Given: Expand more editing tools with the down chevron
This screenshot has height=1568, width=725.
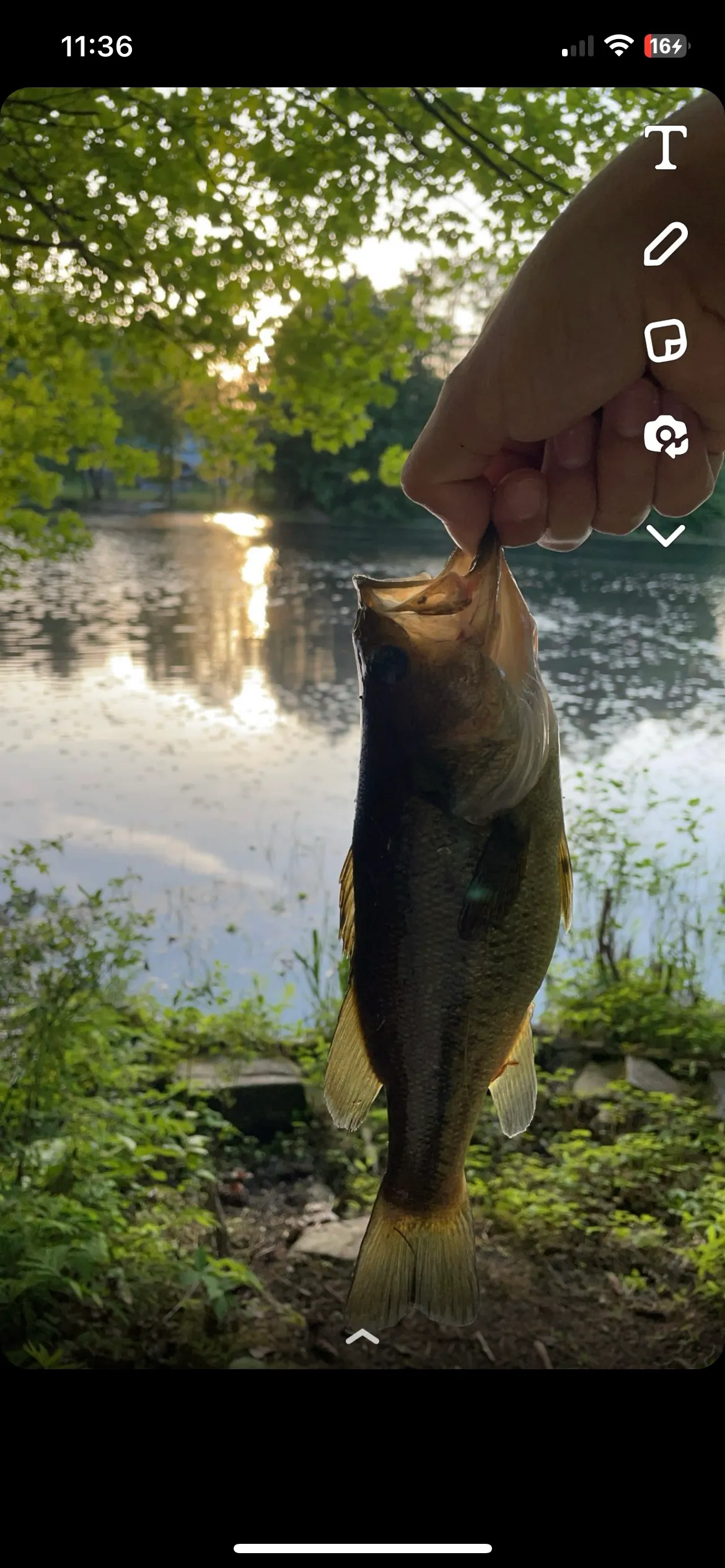Looking at the screenshot, I should [666, 536].
